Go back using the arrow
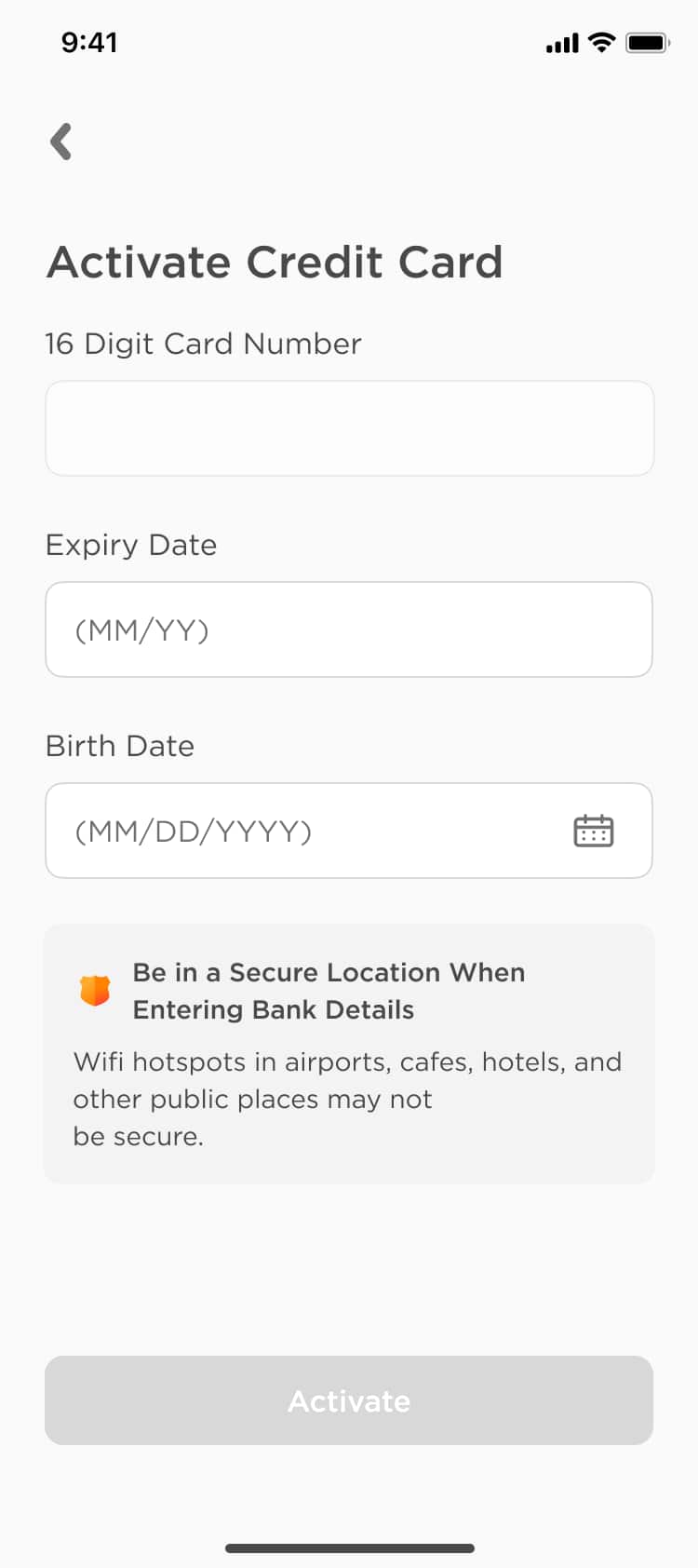The width and height of the screenshot is (698, 1568). coord(61,142)
